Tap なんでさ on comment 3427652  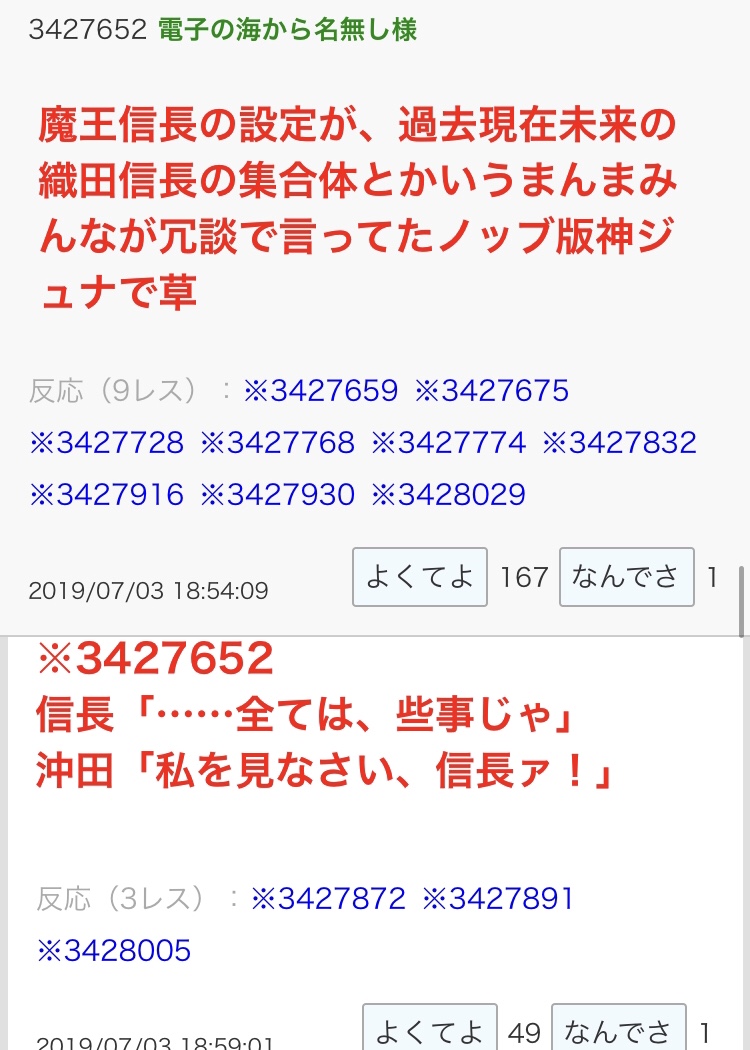(x=626, y=577)
